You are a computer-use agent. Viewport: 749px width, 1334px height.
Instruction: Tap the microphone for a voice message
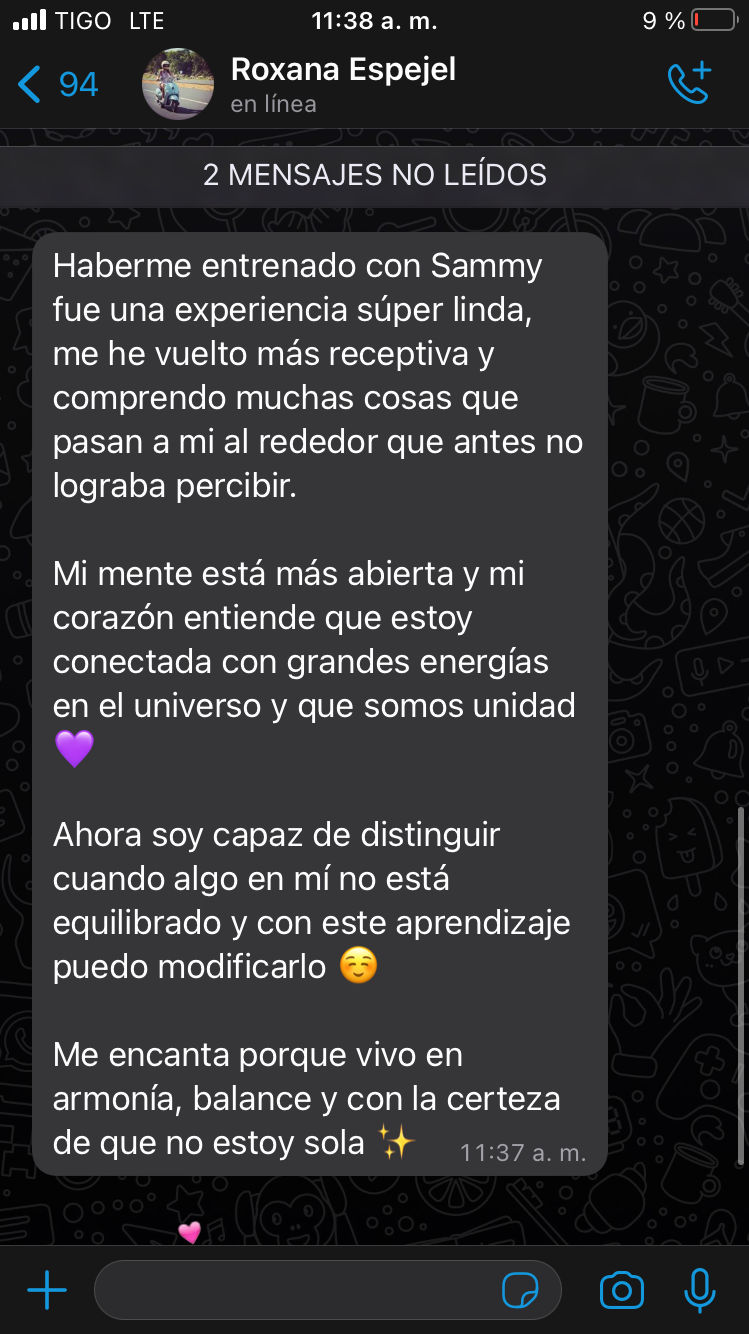(x=699, y=1290)
